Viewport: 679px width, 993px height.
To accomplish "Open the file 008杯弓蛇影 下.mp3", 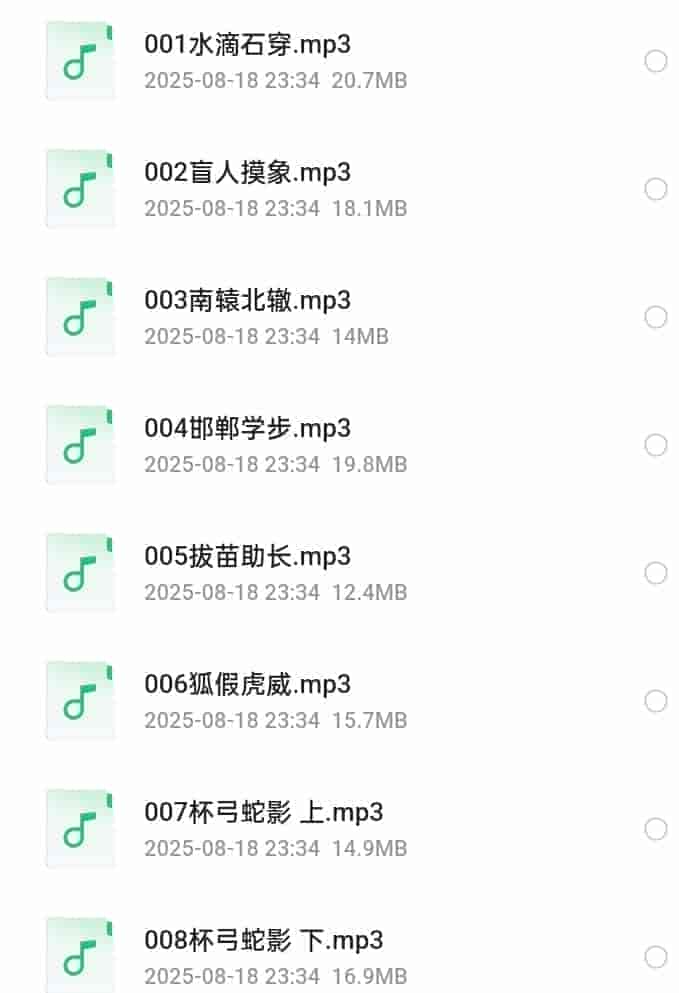I will (263, 941).
